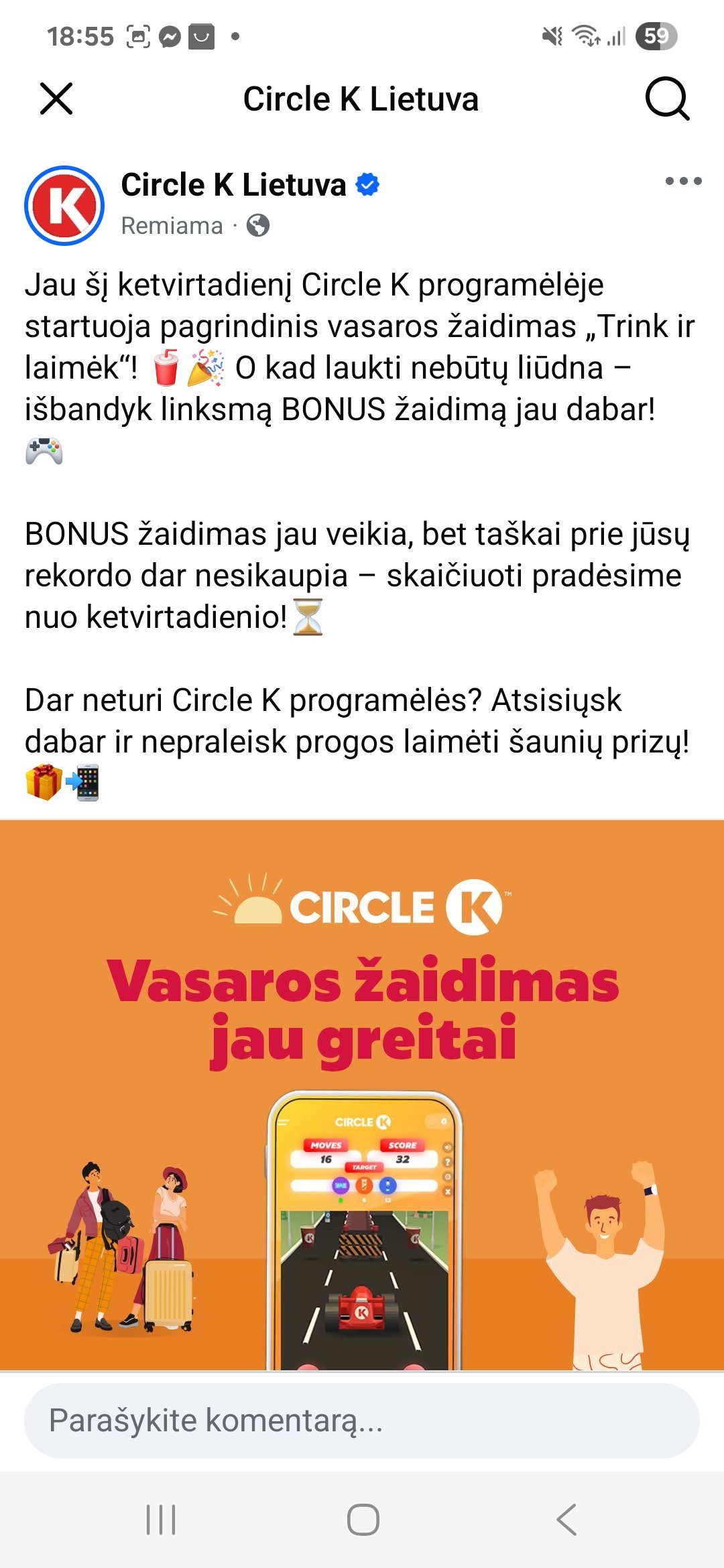Go back using system navigation bar

click(566, 1520)
